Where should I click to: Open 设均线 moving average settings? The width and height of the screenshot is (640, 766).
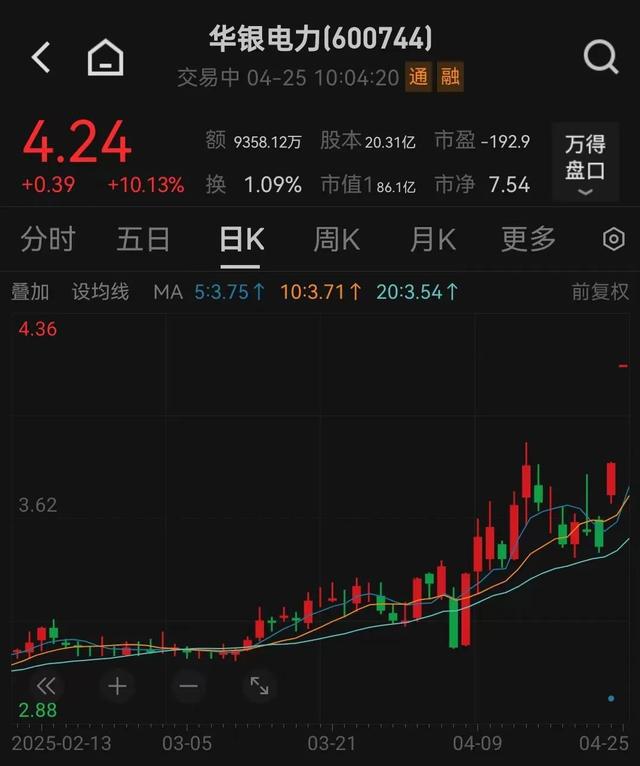pos(100,292)
